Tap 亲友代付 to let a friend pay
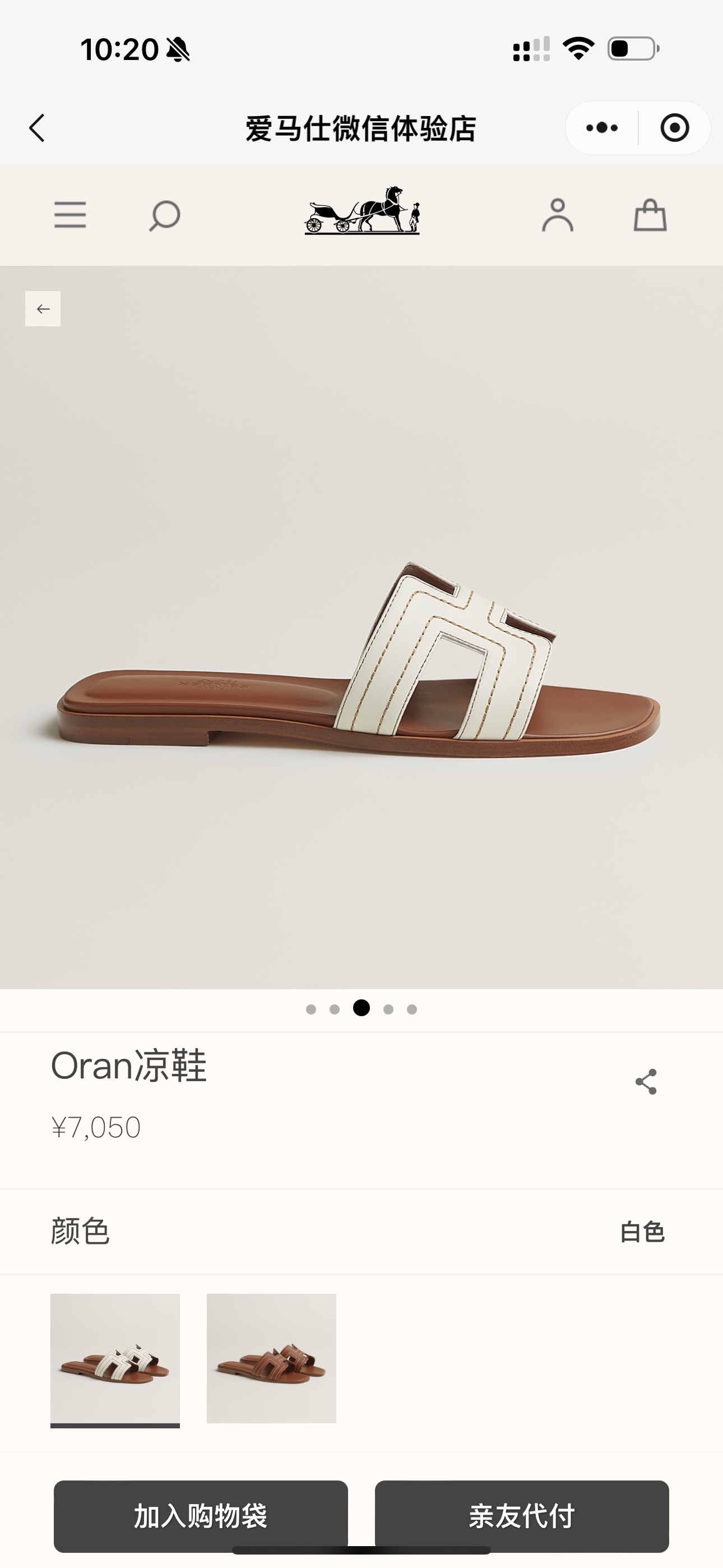This screenshot has width=723, height=1568. click(x=522, y=1516)
